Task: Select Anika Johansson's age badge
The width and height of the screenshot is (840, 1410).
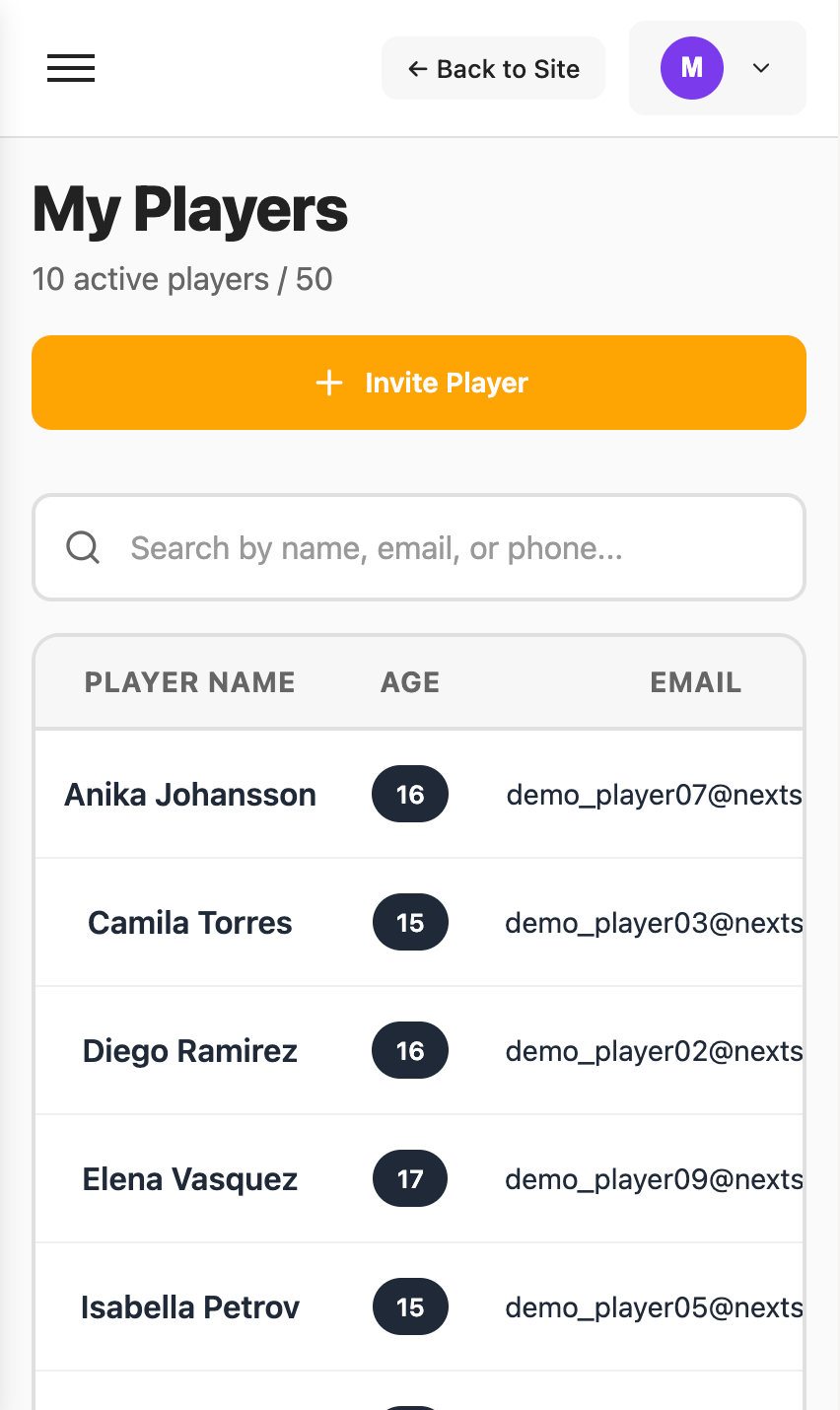Action: click(x=409, y=794)
